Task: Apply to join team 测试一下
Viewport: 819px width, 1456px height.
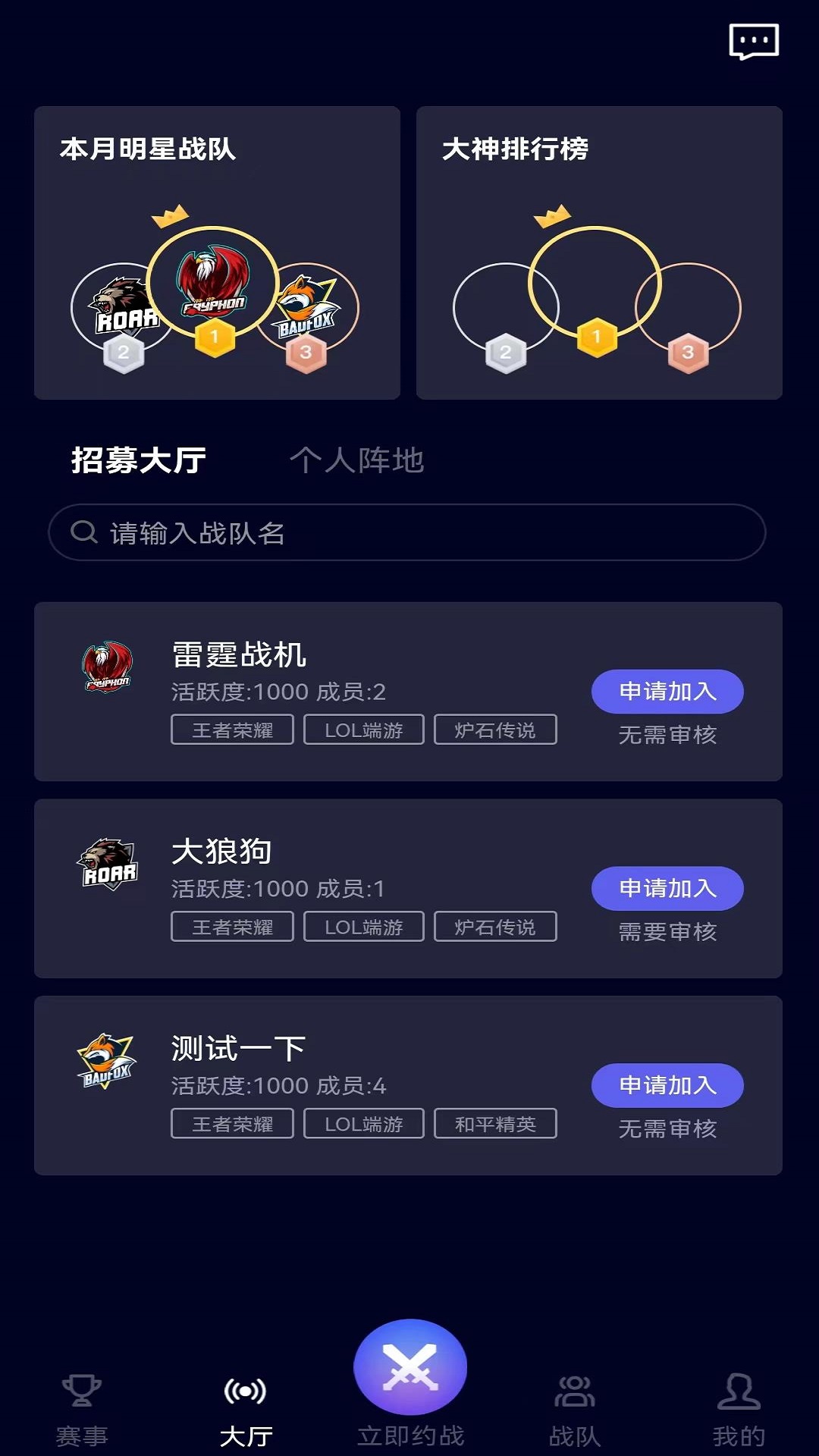Action: [667, 1086]
